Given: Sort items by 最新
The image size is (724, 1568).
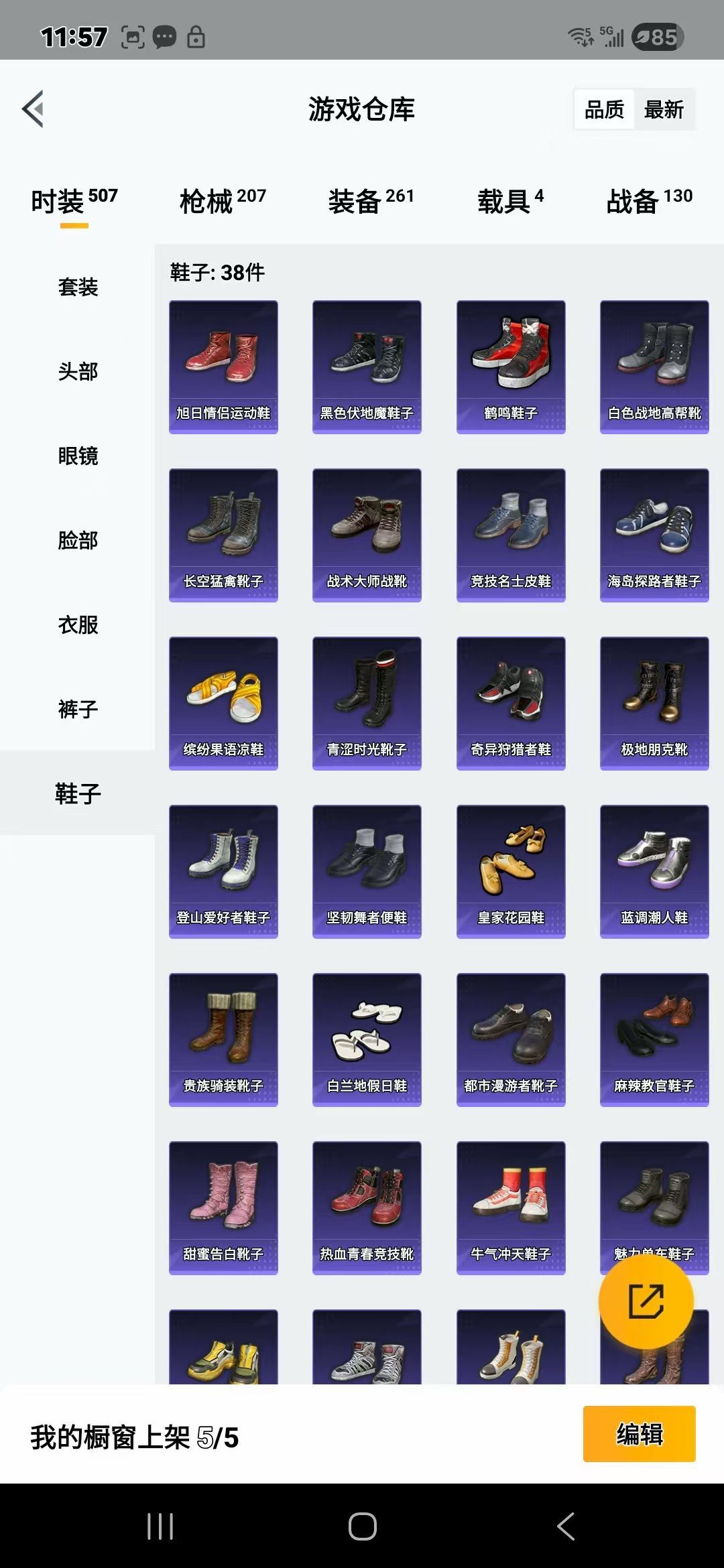Looking at the screenshot, I should 664,109.
